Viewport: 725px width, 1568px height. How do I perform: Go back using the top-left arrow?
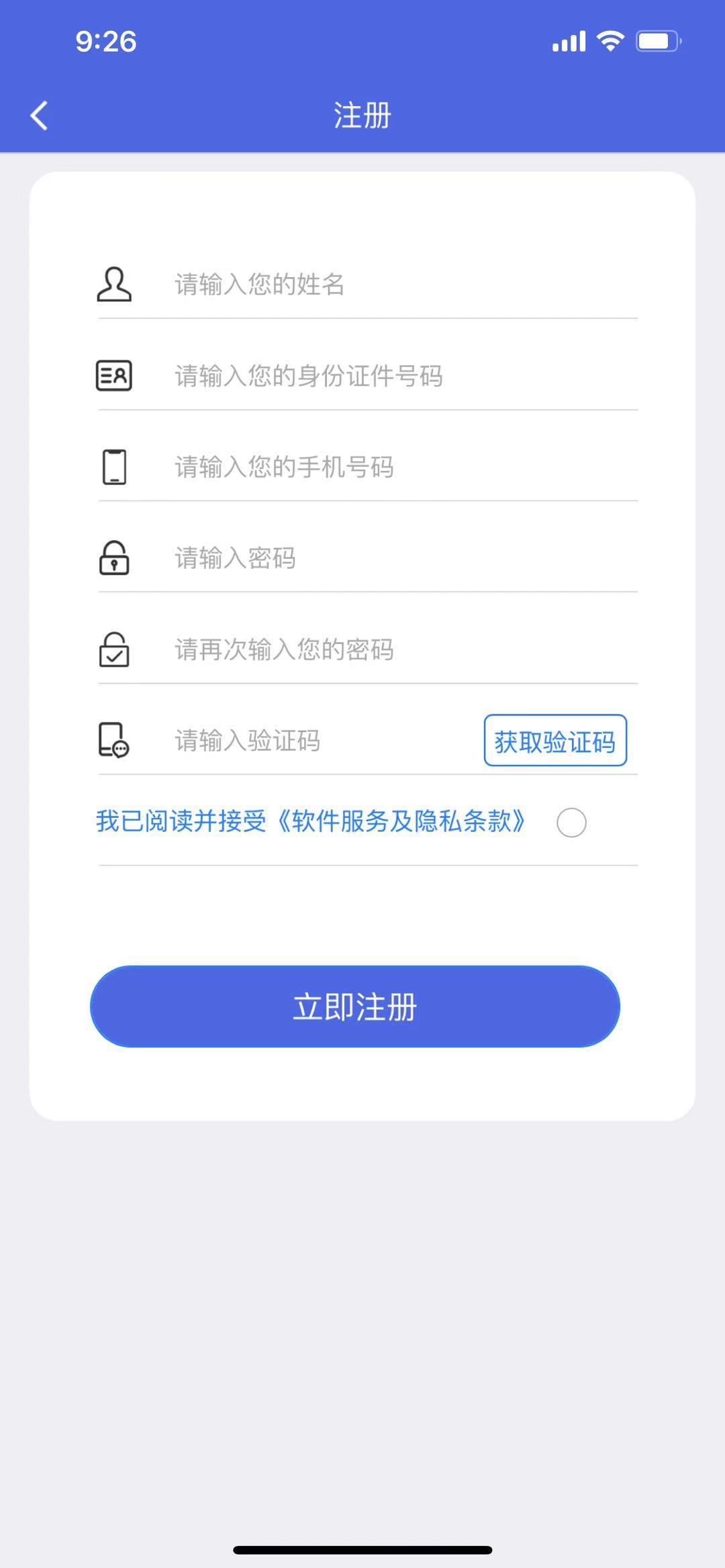[39, 115]
